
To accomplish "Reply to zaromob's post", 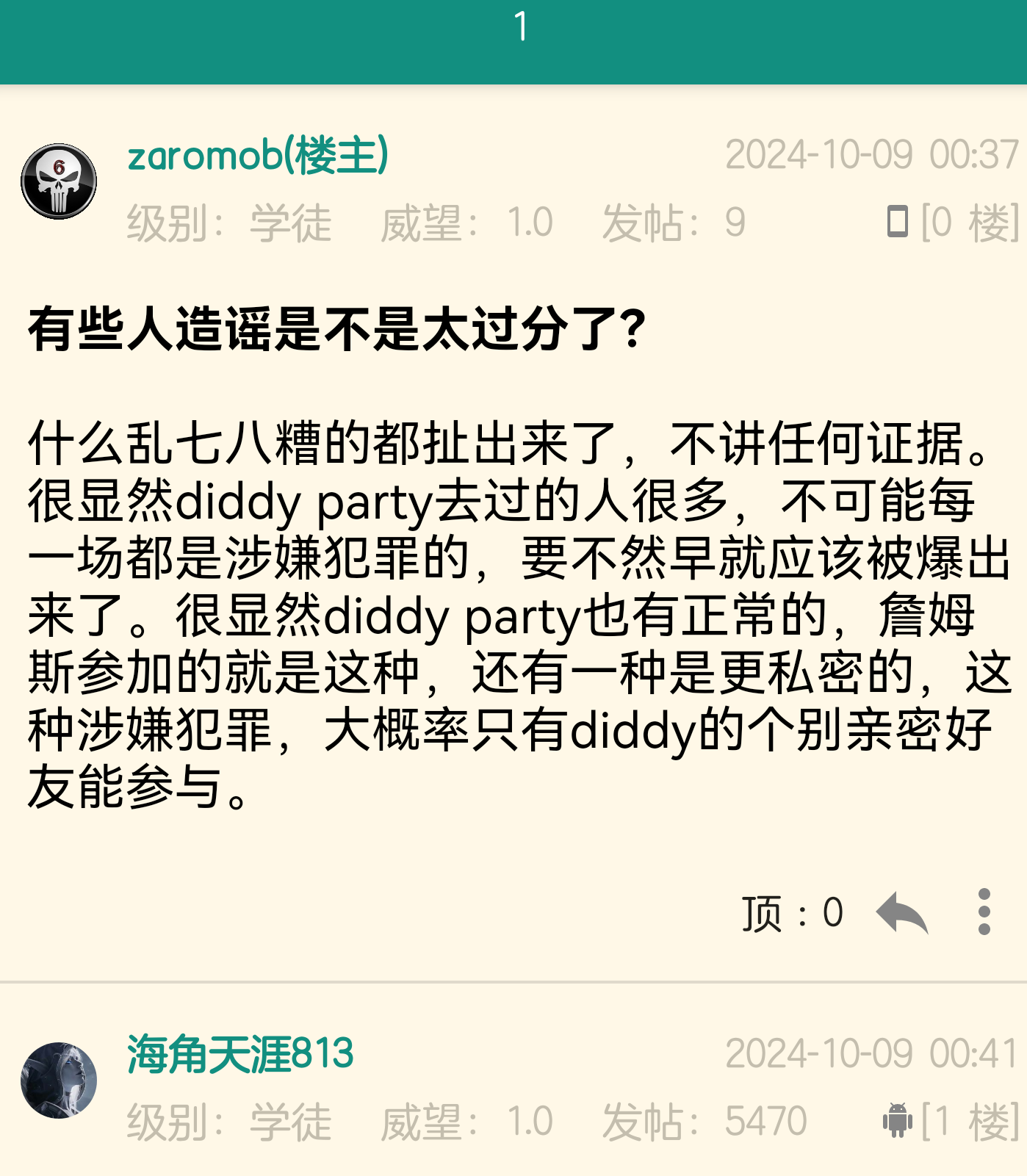I will [902, 913].
